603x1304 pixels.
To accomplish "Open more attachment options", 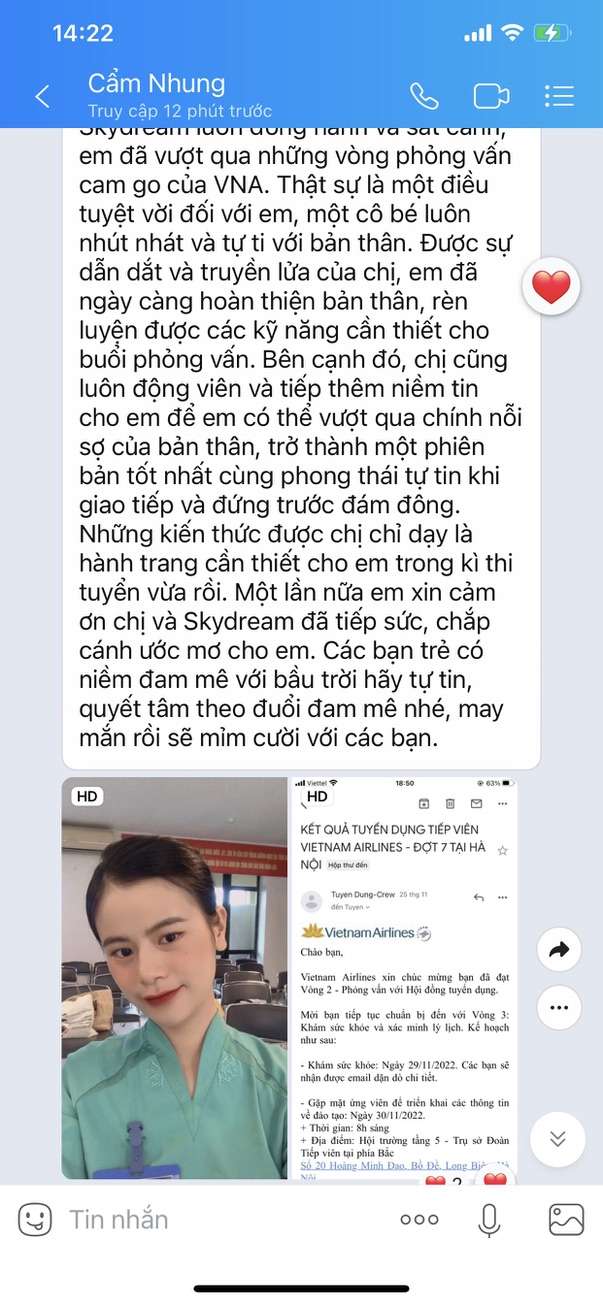I will pyautogui.click(x=419, y=1219).
